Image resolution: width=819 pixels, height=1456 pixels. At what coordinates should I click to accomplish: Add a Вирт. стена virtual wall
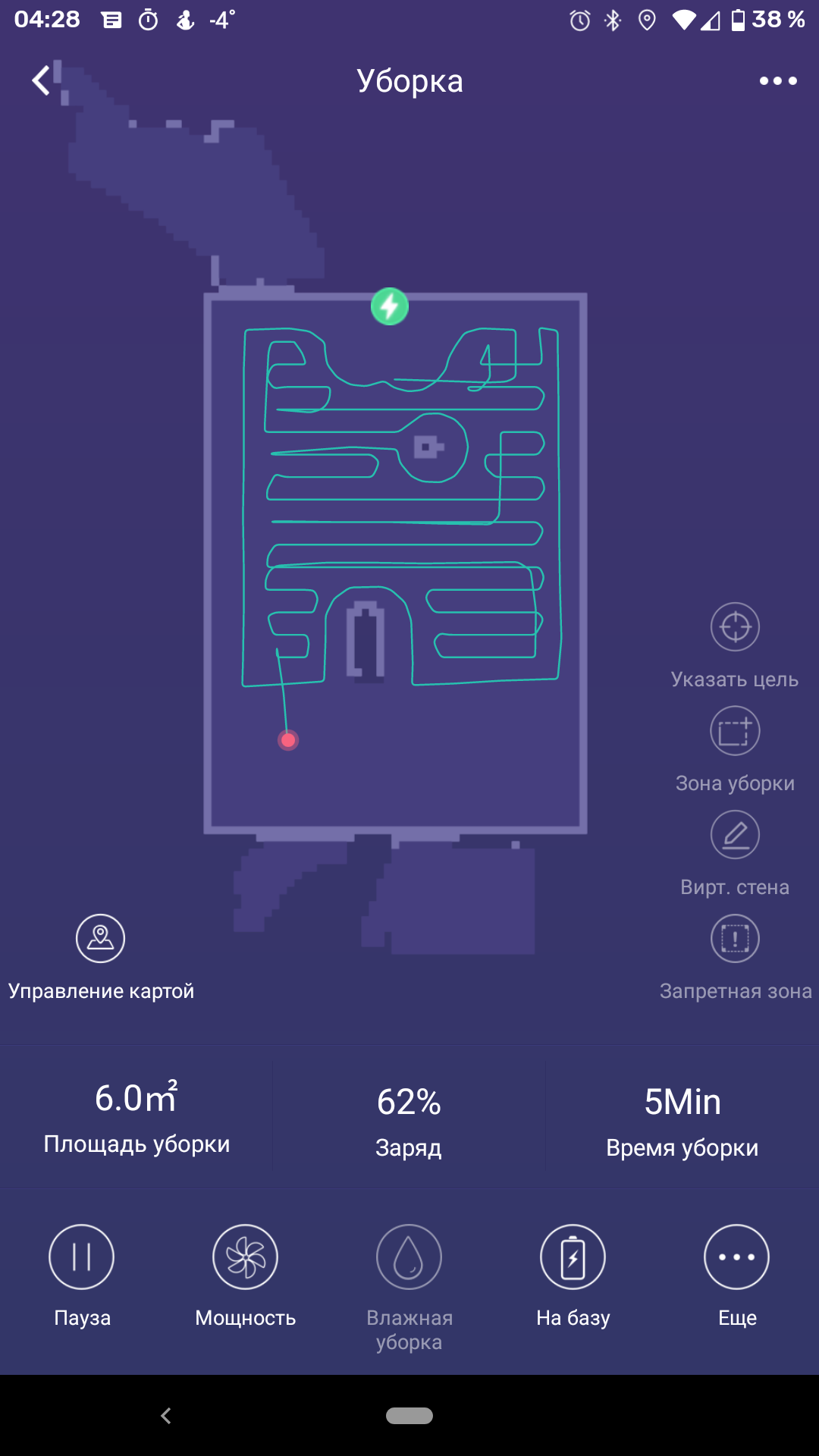coord(735,835)
